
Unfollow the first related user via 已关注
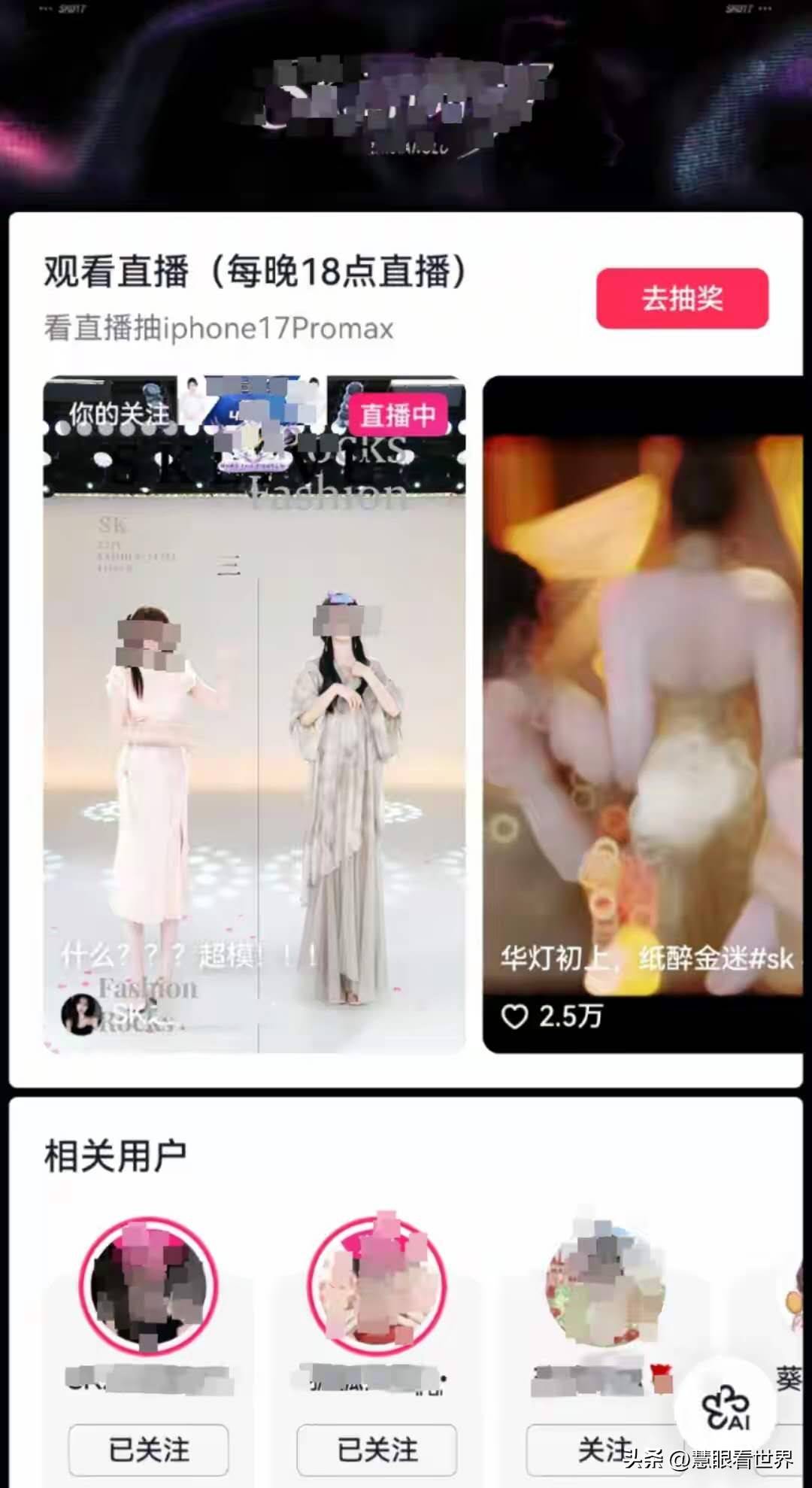pyautogui.click(x=148, y=1449)
